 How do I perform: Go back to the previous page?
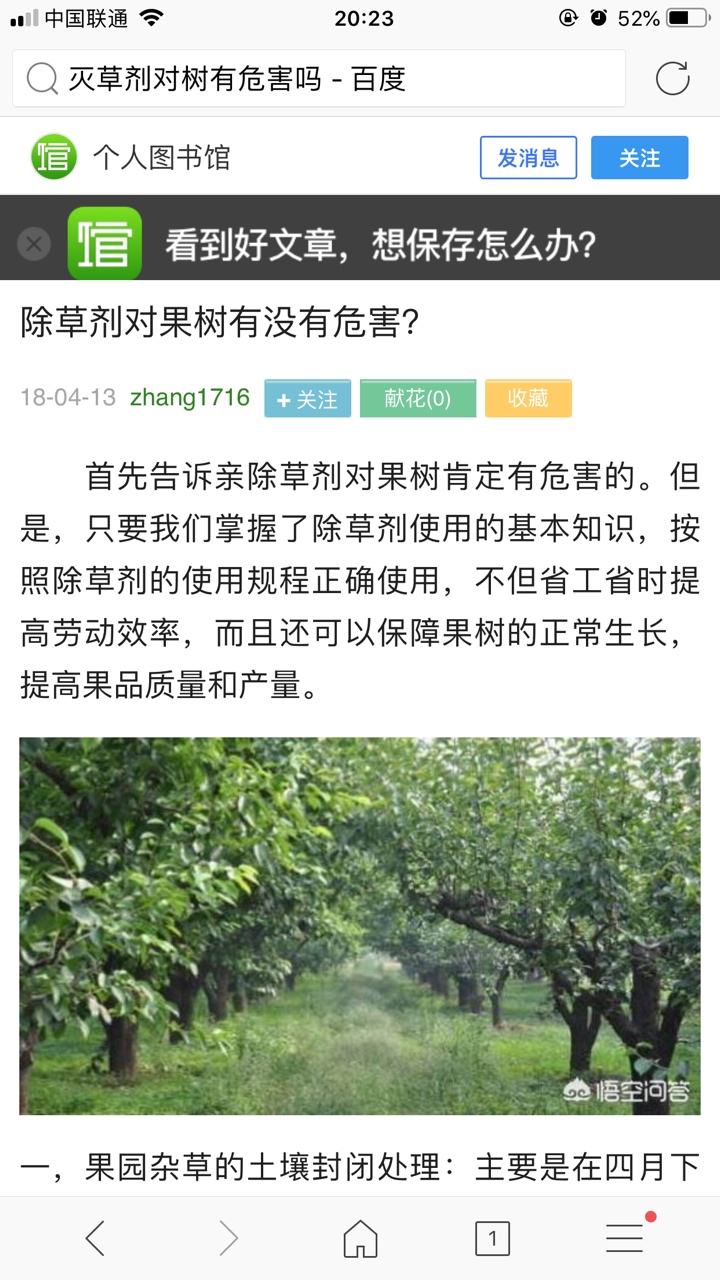pyautogui.click(x=95, y=1239)
